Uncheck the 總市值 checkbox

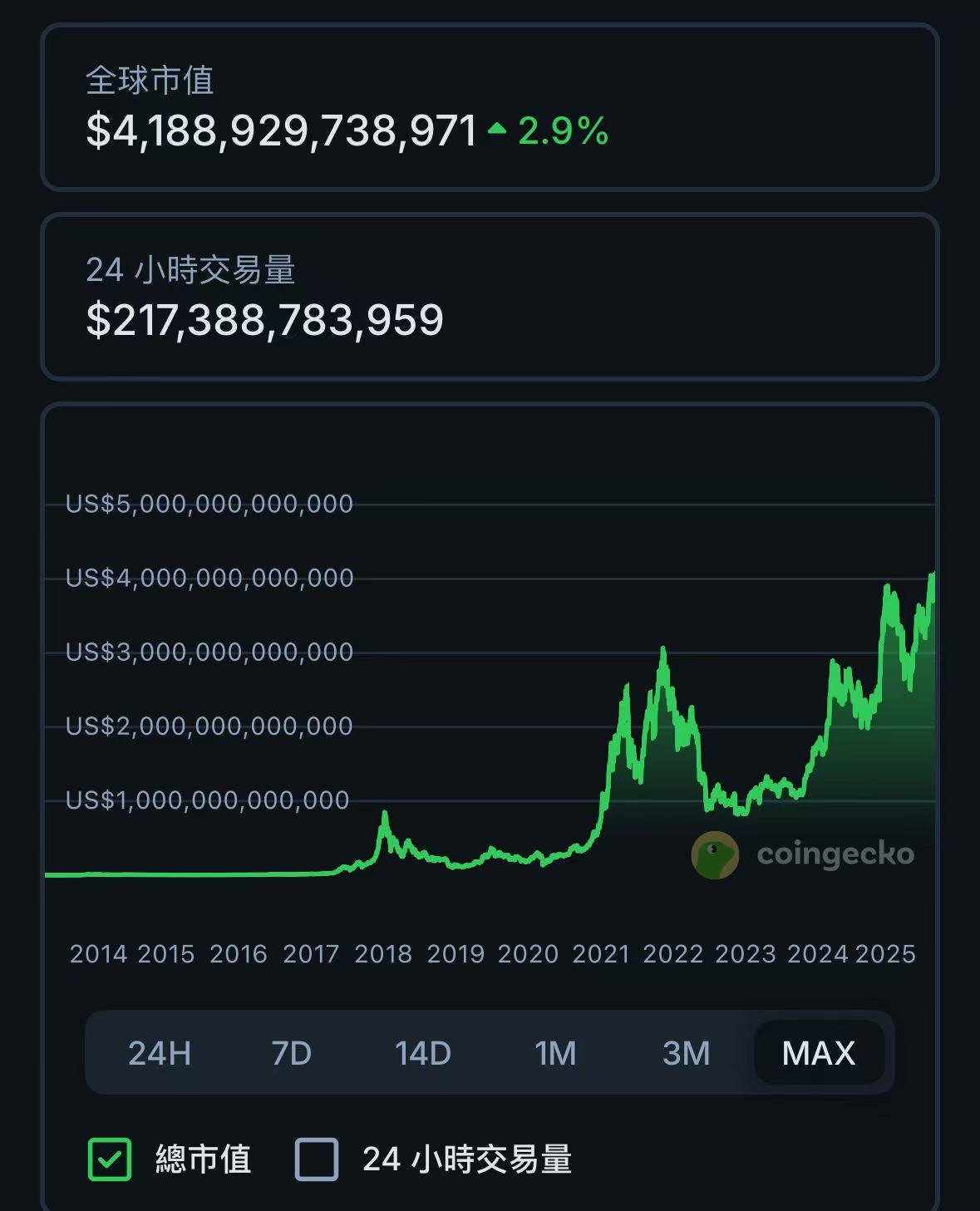[x=110, y=1159]
